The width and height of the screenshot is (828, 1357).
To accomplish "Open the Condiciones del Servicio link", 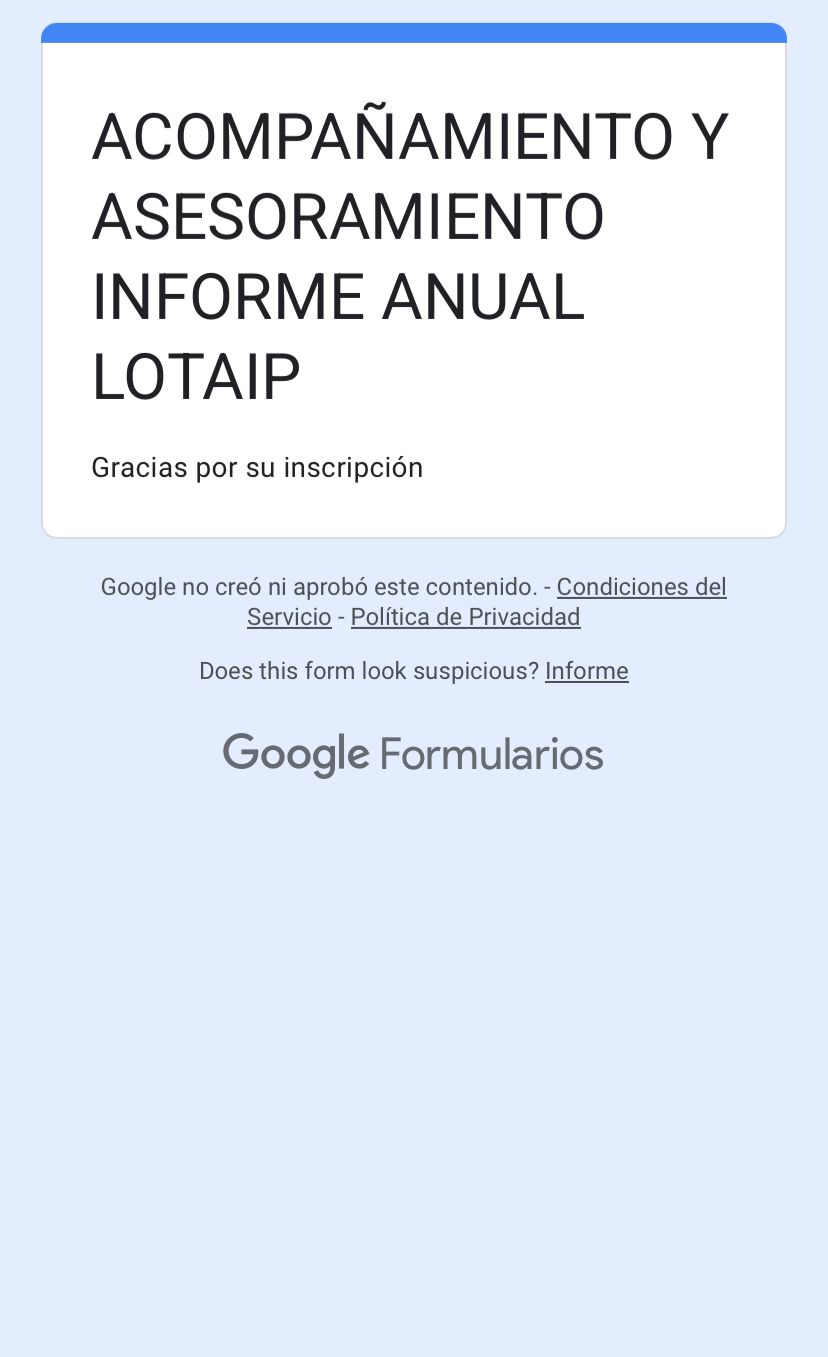I will point(641,587).
